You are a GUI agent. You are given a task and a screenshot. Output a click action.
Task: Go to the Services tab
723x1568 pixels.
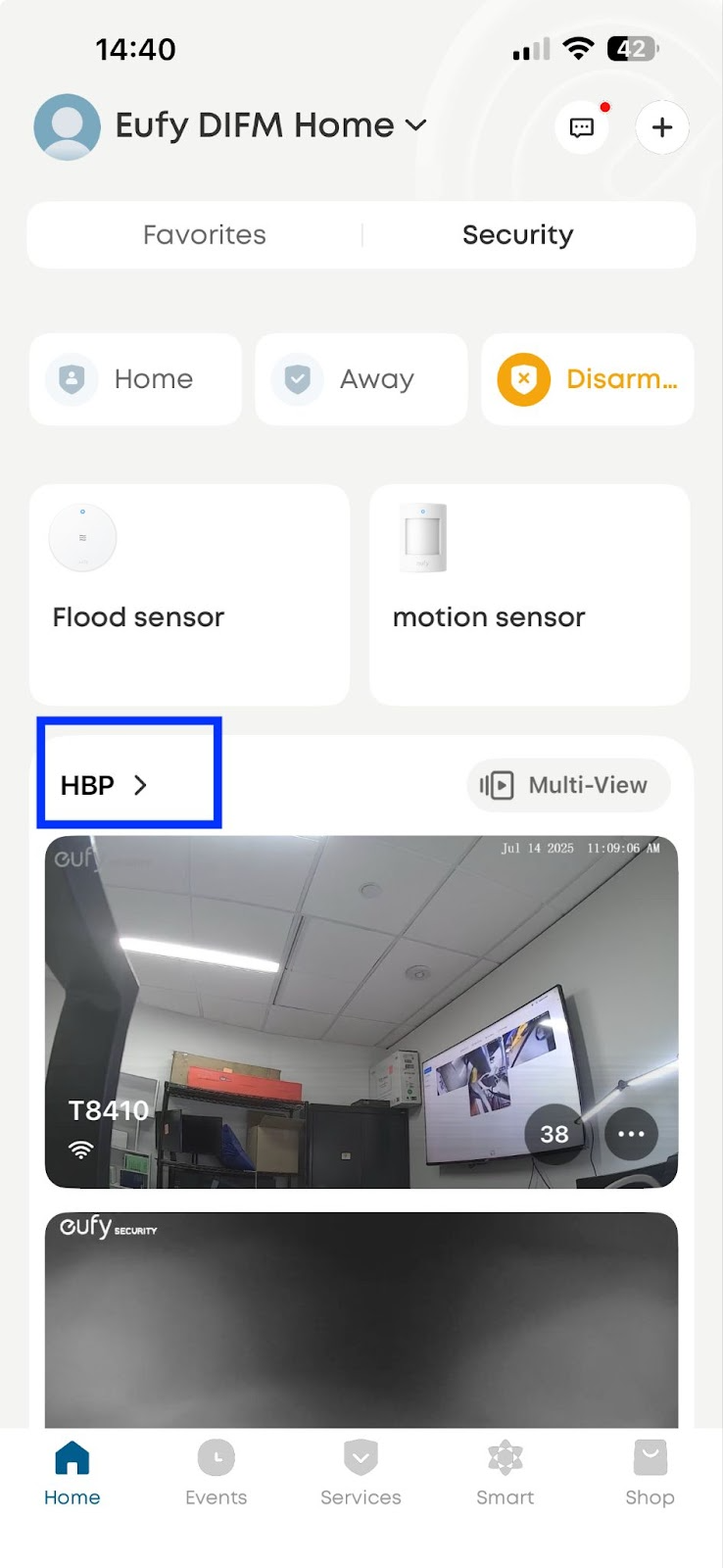tap(361, 1473)
